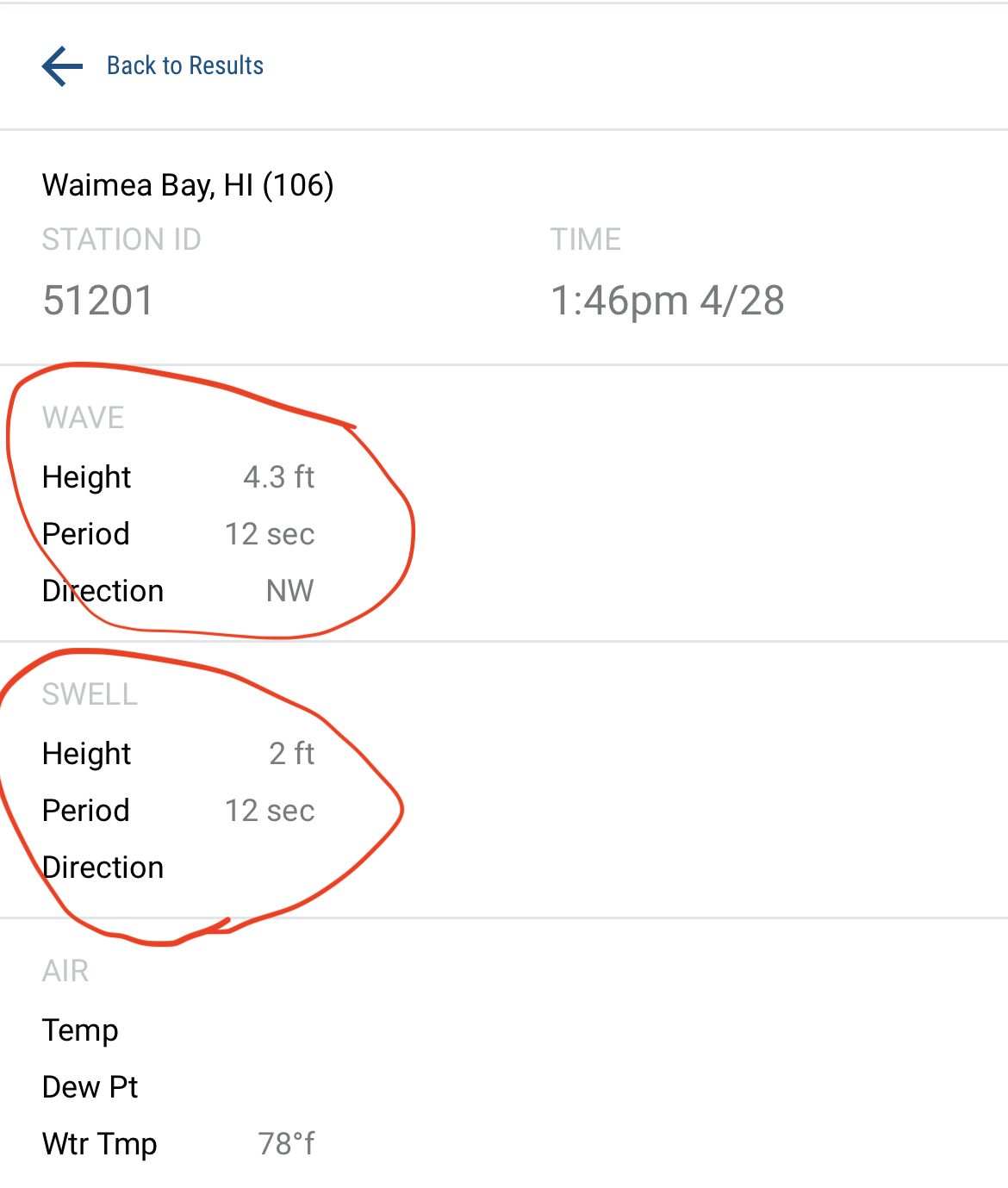Click the TIME label

tap(587, 239)
